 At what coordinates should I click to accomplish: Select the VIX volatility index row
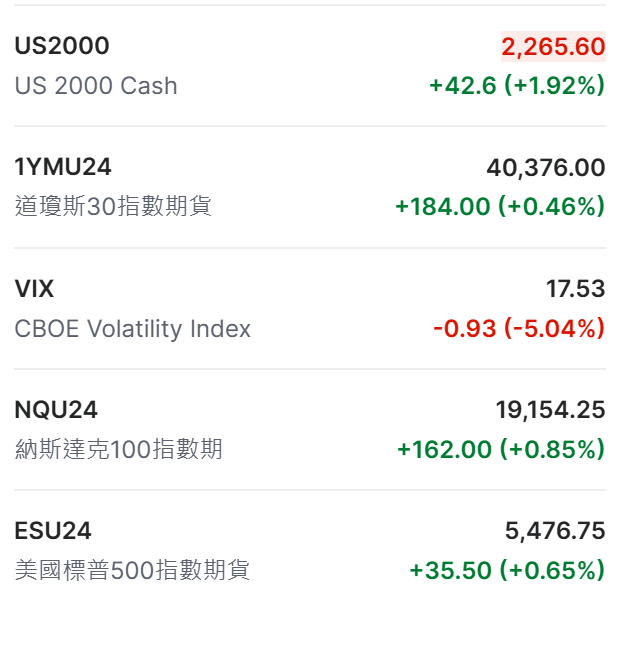[310, 309]
